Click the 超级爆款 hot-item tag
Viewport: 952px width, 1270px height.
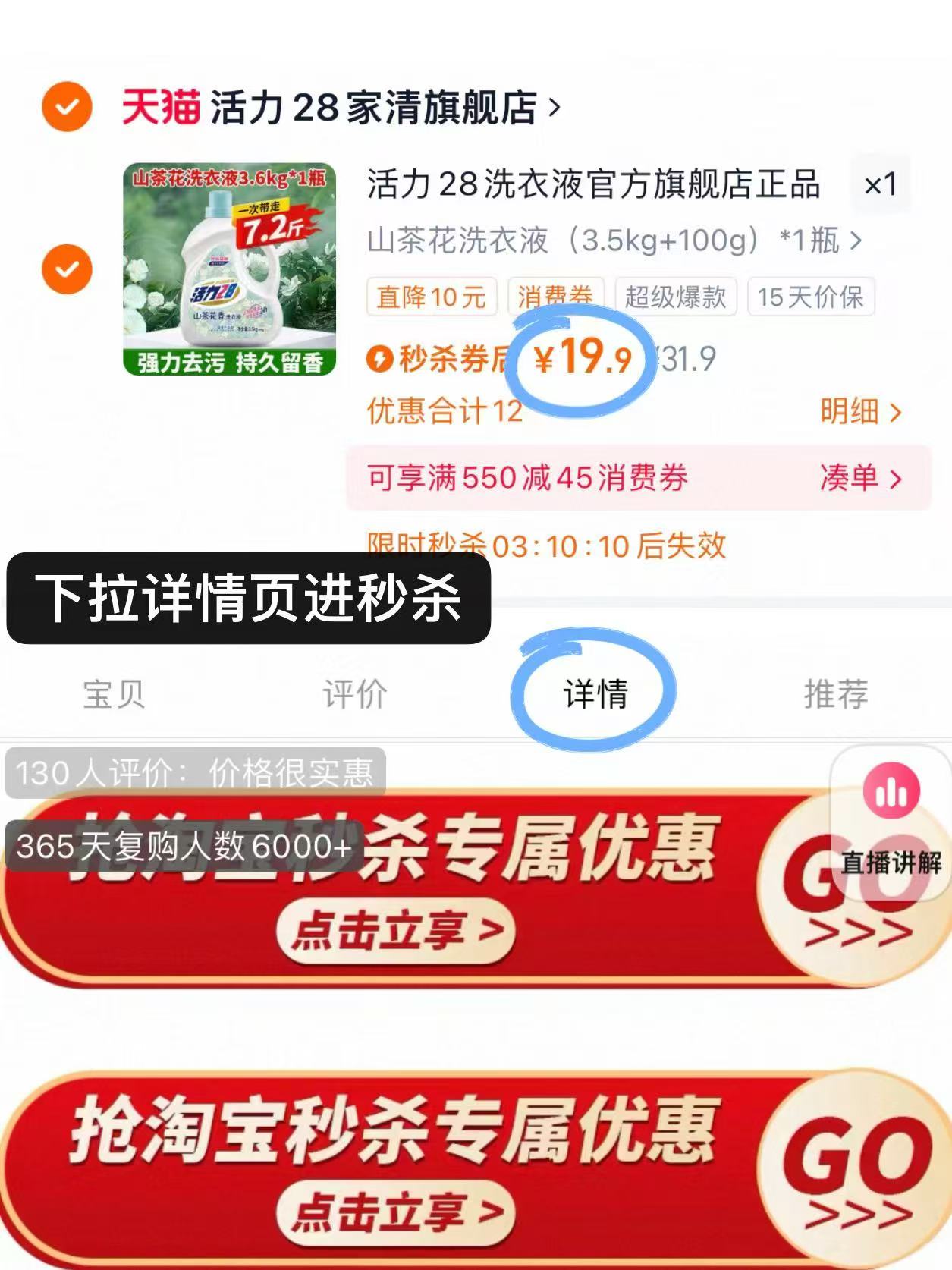(x=674, y=297)
